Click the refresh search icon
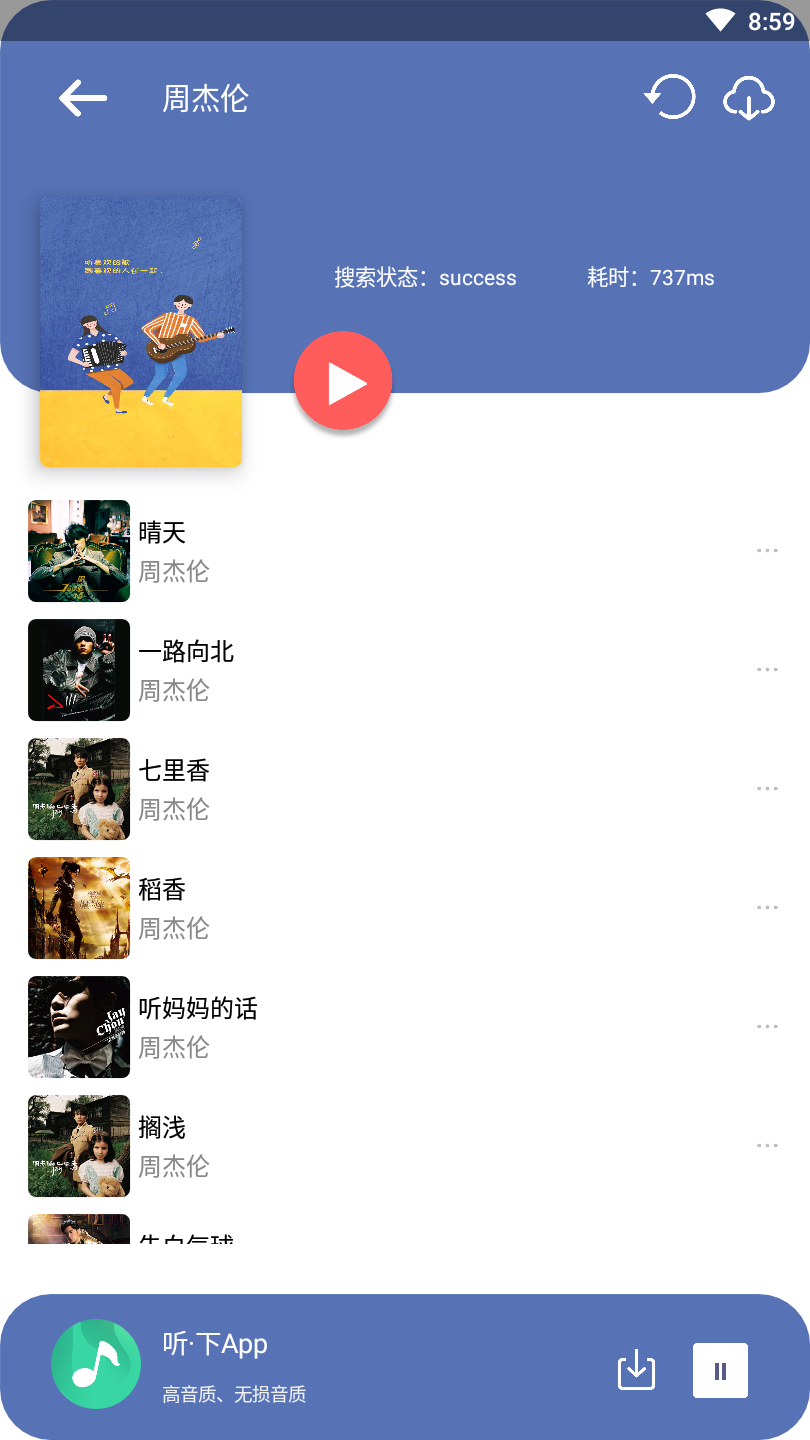Viewport: 810px width, 1440px height. pos(671,97)
